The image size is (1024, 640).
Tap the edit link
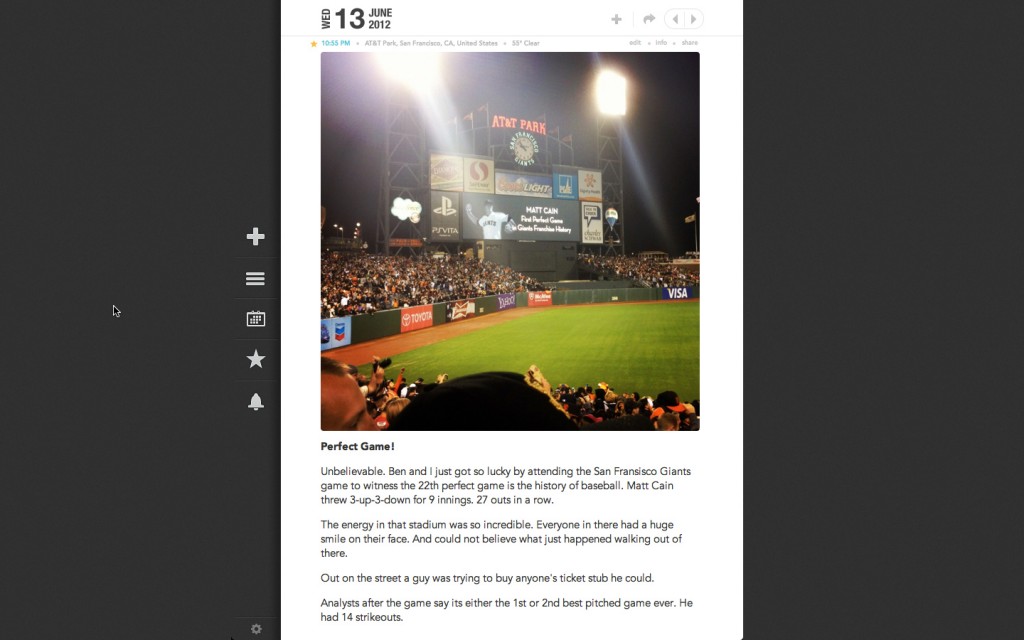coord(635,43)
